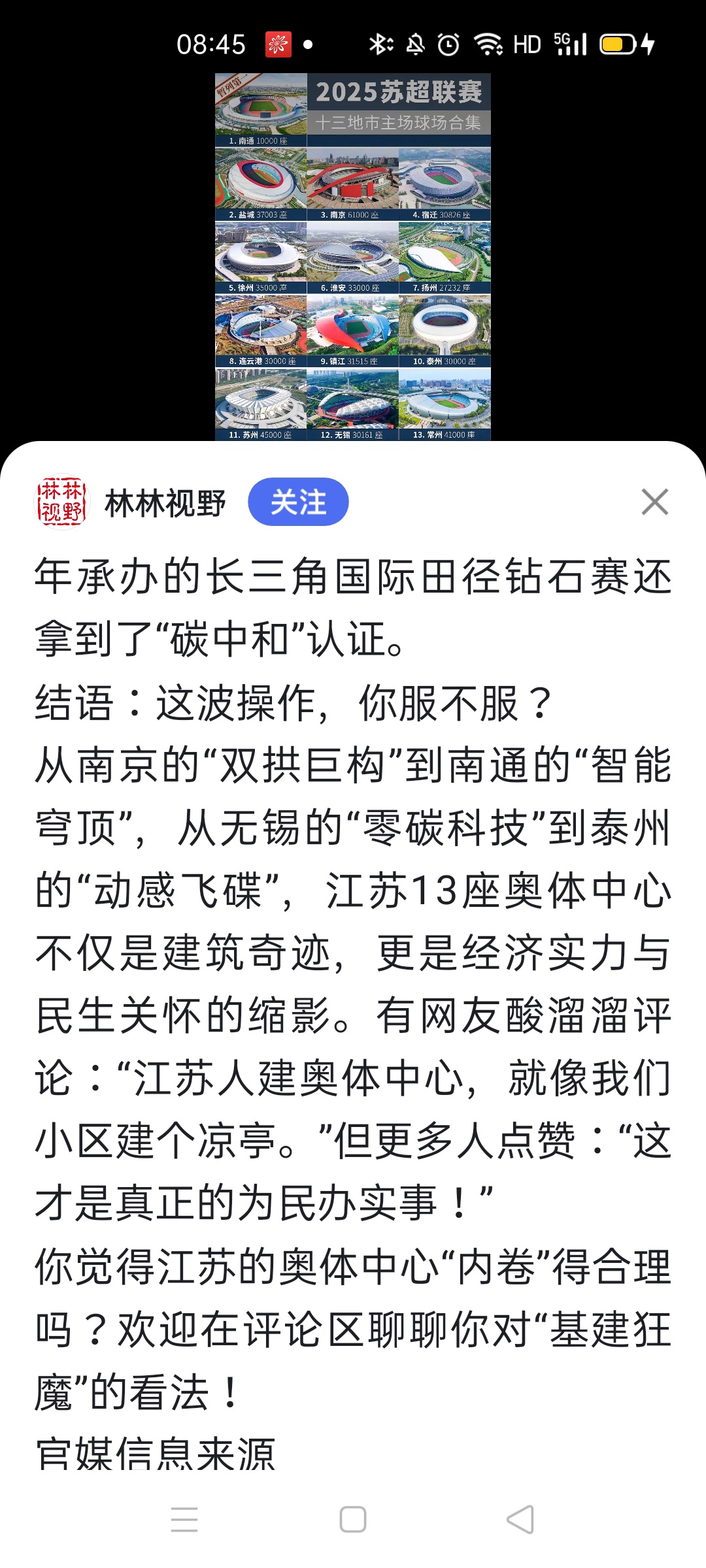Viewport: 706px width, 1568px height.
Task: Go back using the system back button
Action: 520,1519
